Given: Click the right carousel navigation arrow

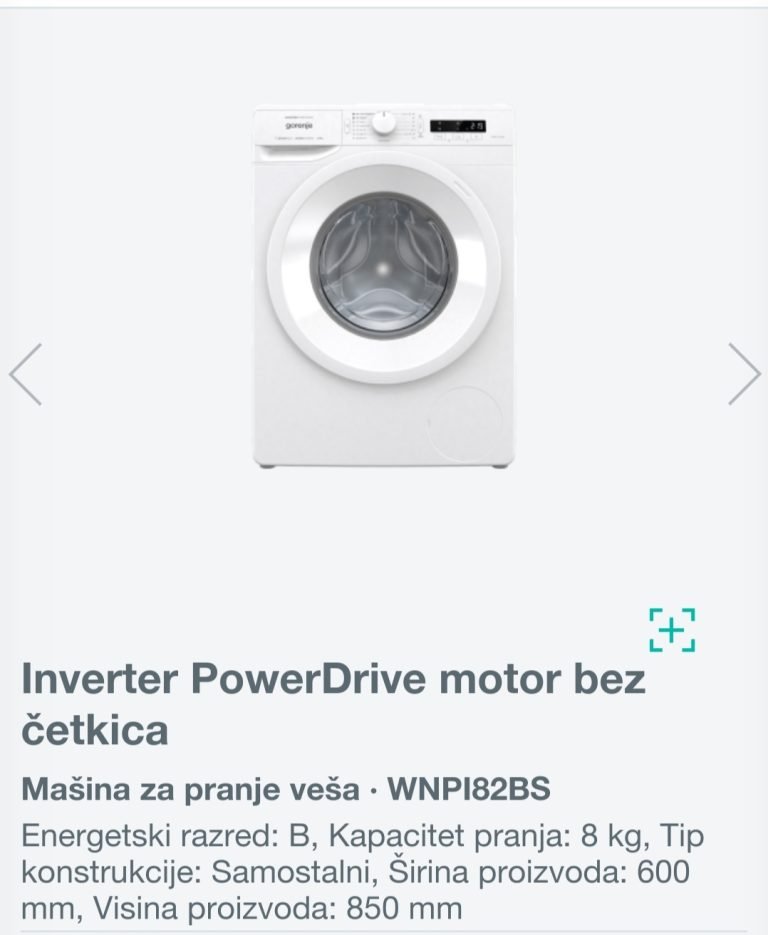Looking at the screenshot, I should 744,376.
